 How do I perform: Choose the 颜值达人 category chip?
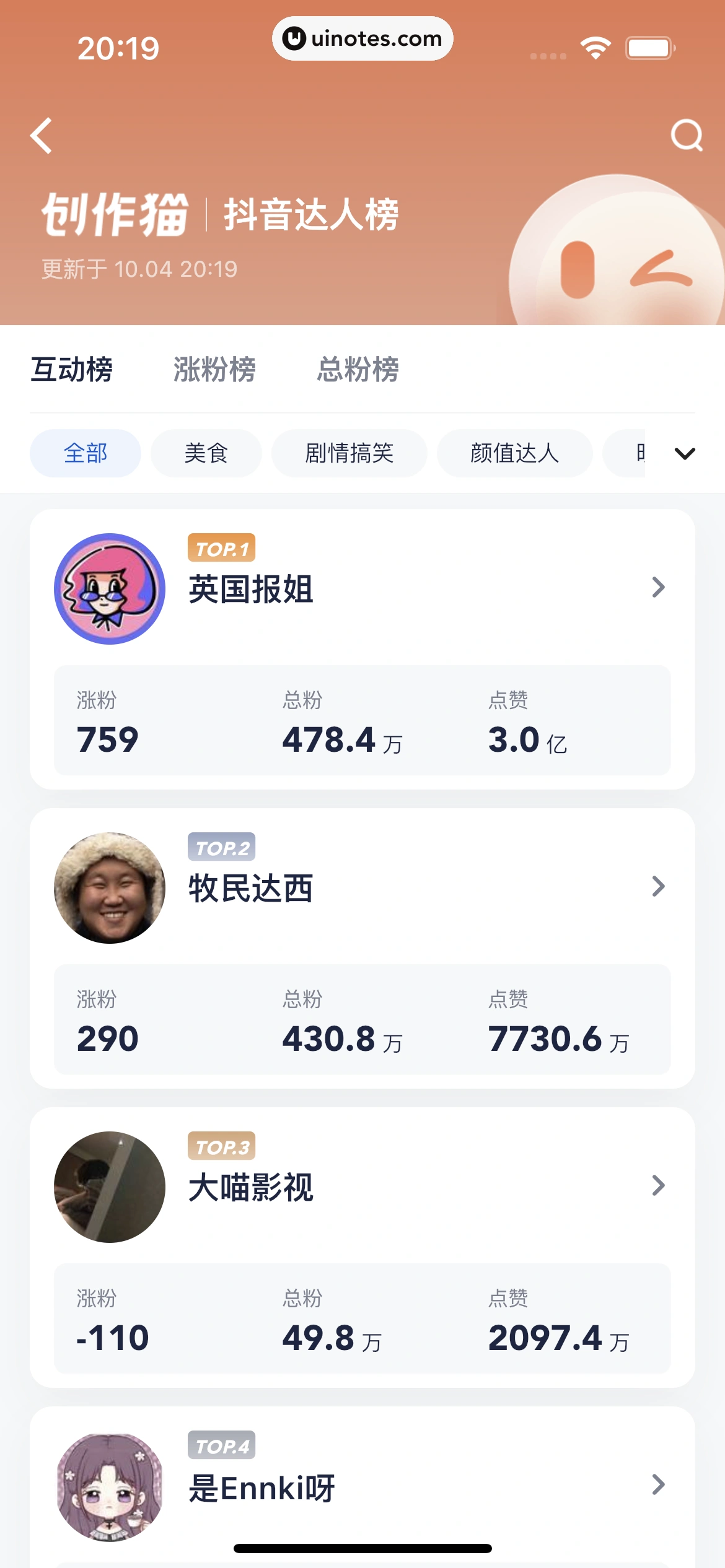(514, 453)
